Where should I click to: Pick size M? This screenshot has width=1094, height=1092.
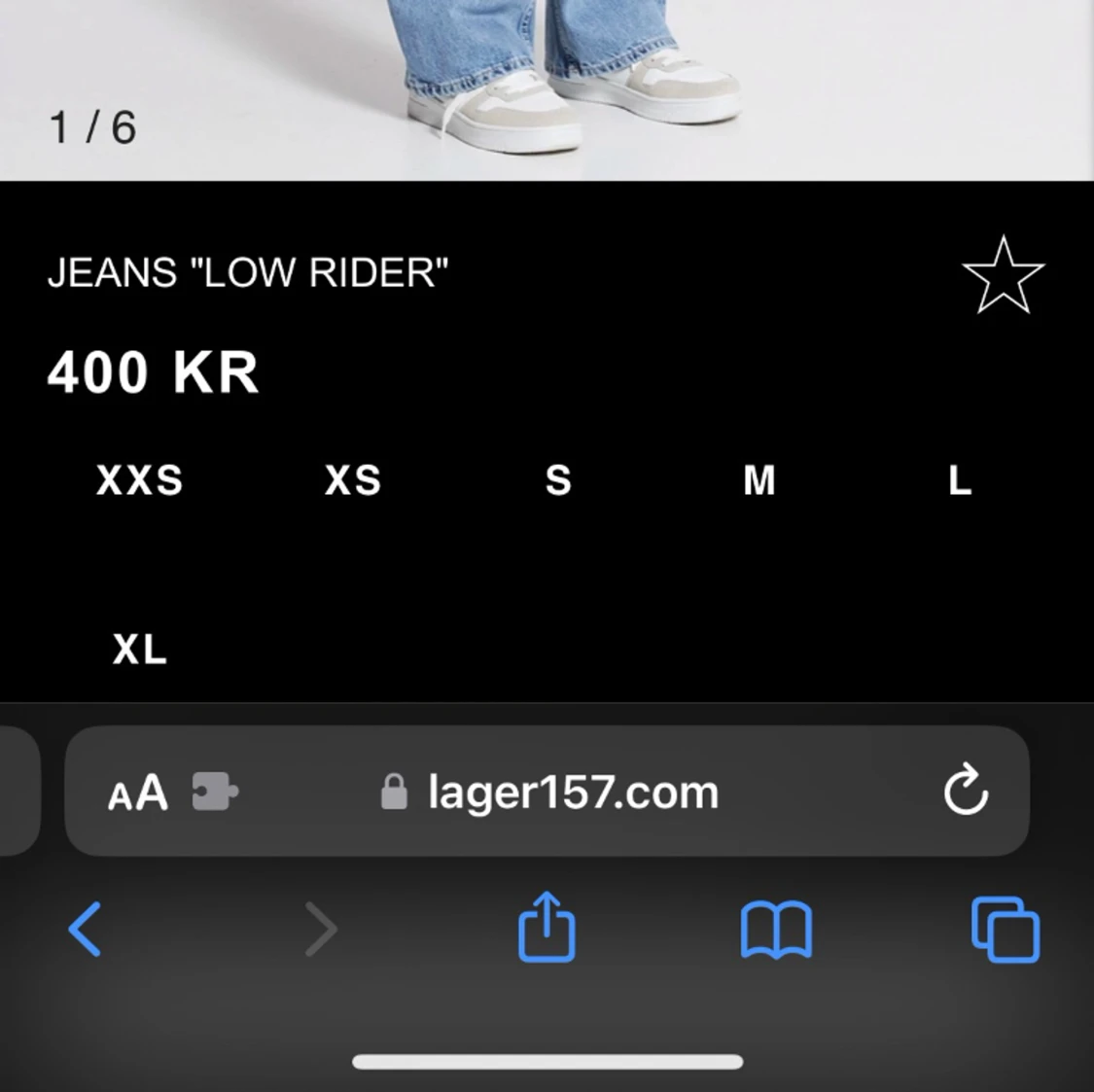759,480
